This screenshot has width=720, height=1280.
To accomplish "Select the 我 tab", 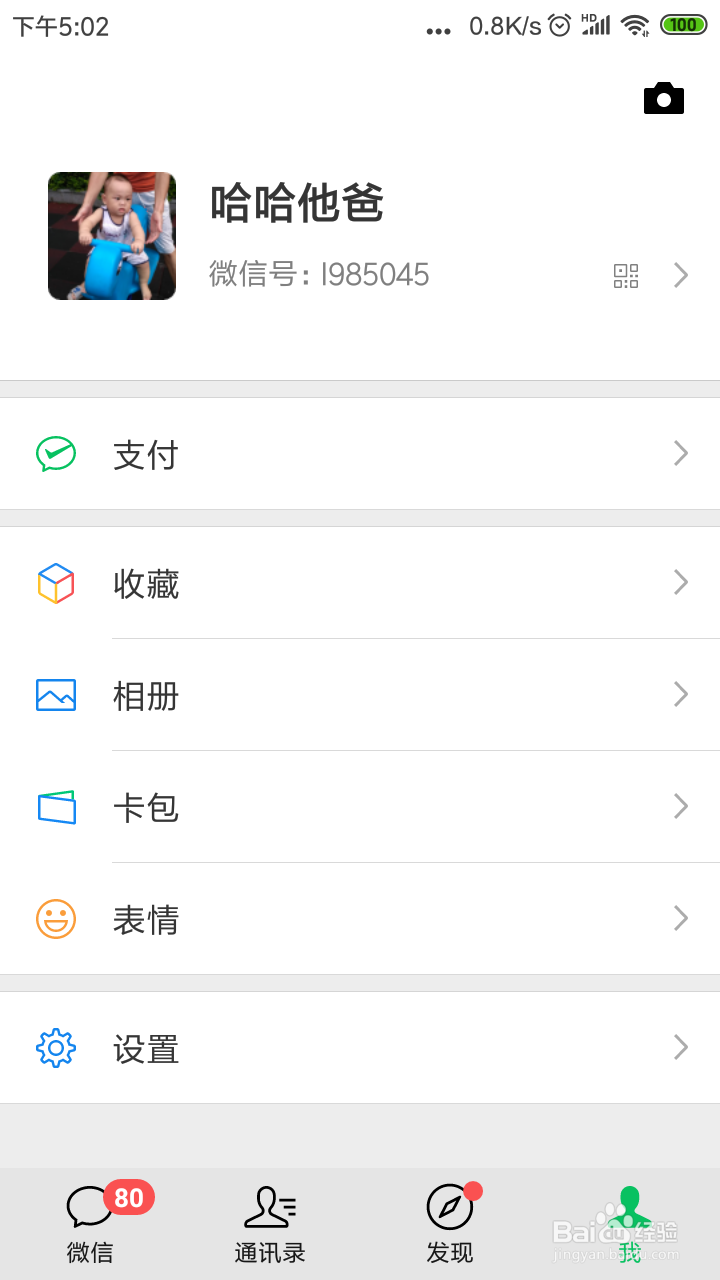I will tap(630, 1224).
